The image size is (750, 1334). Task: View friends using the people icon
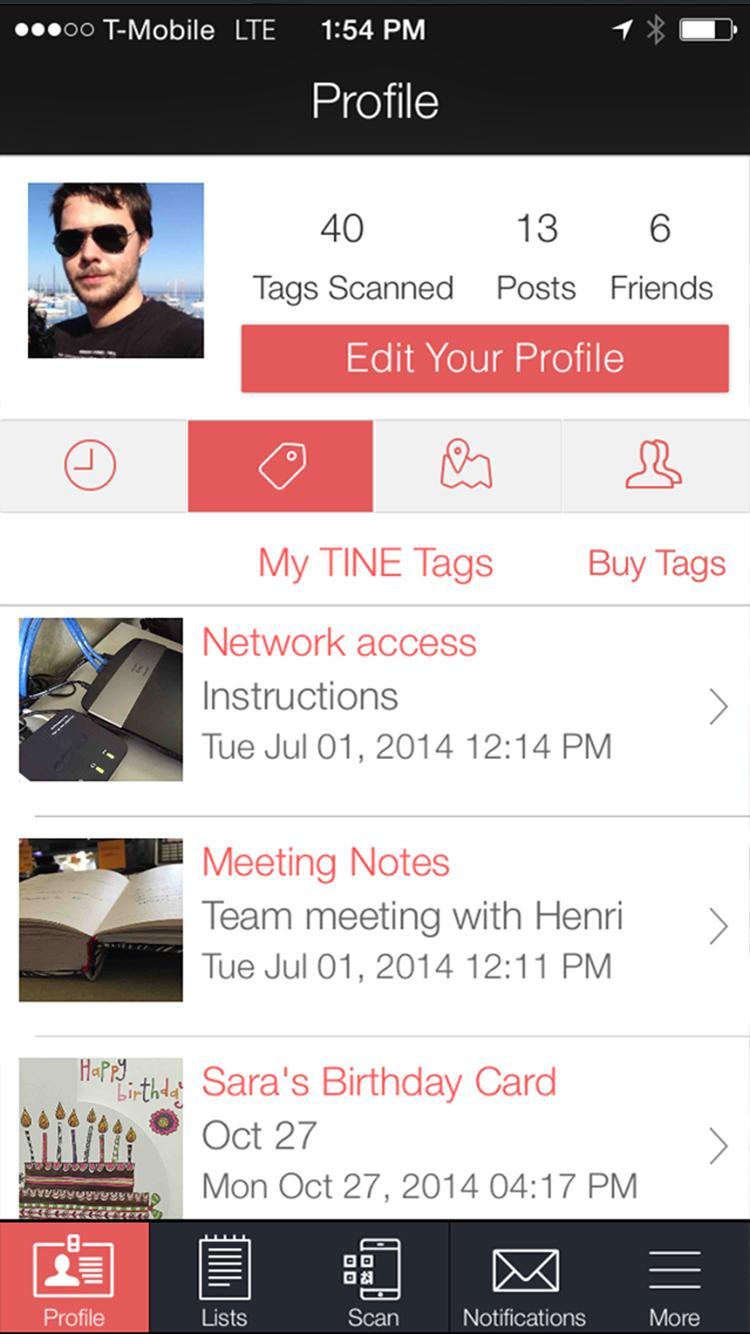coord(656,464)
